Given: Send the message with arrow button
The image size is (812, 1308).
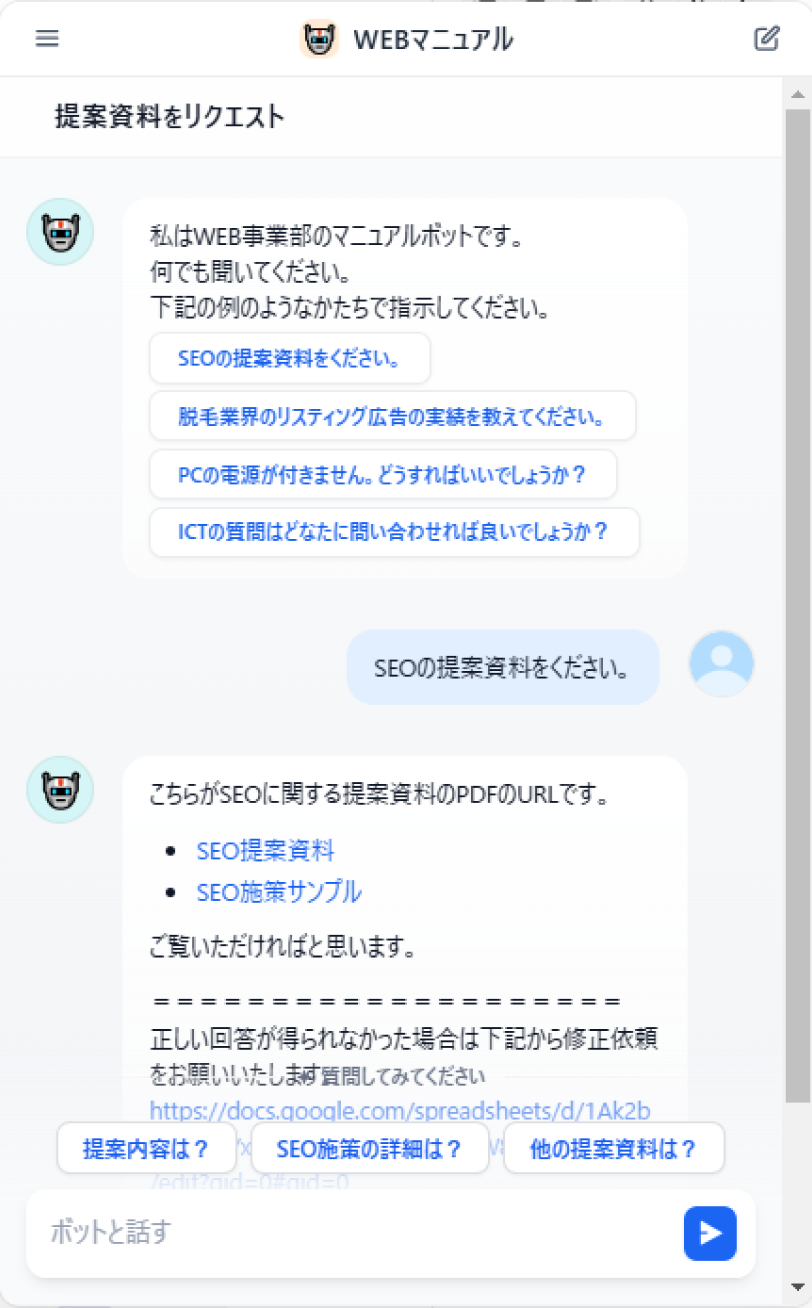Looking at the screenshot, I should [x=710, y=1233].
